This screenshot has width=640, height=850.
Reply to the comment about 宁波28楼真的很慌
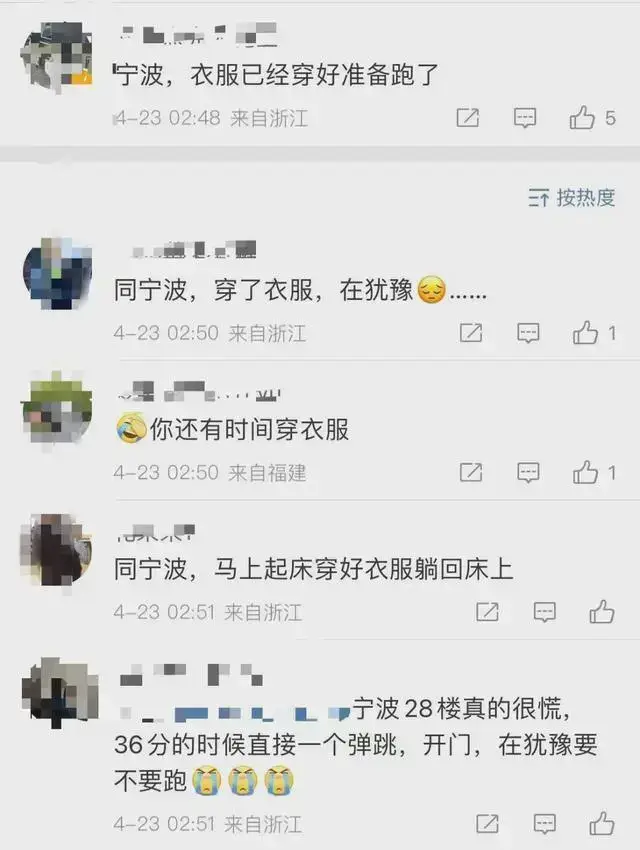pos(545,824)
